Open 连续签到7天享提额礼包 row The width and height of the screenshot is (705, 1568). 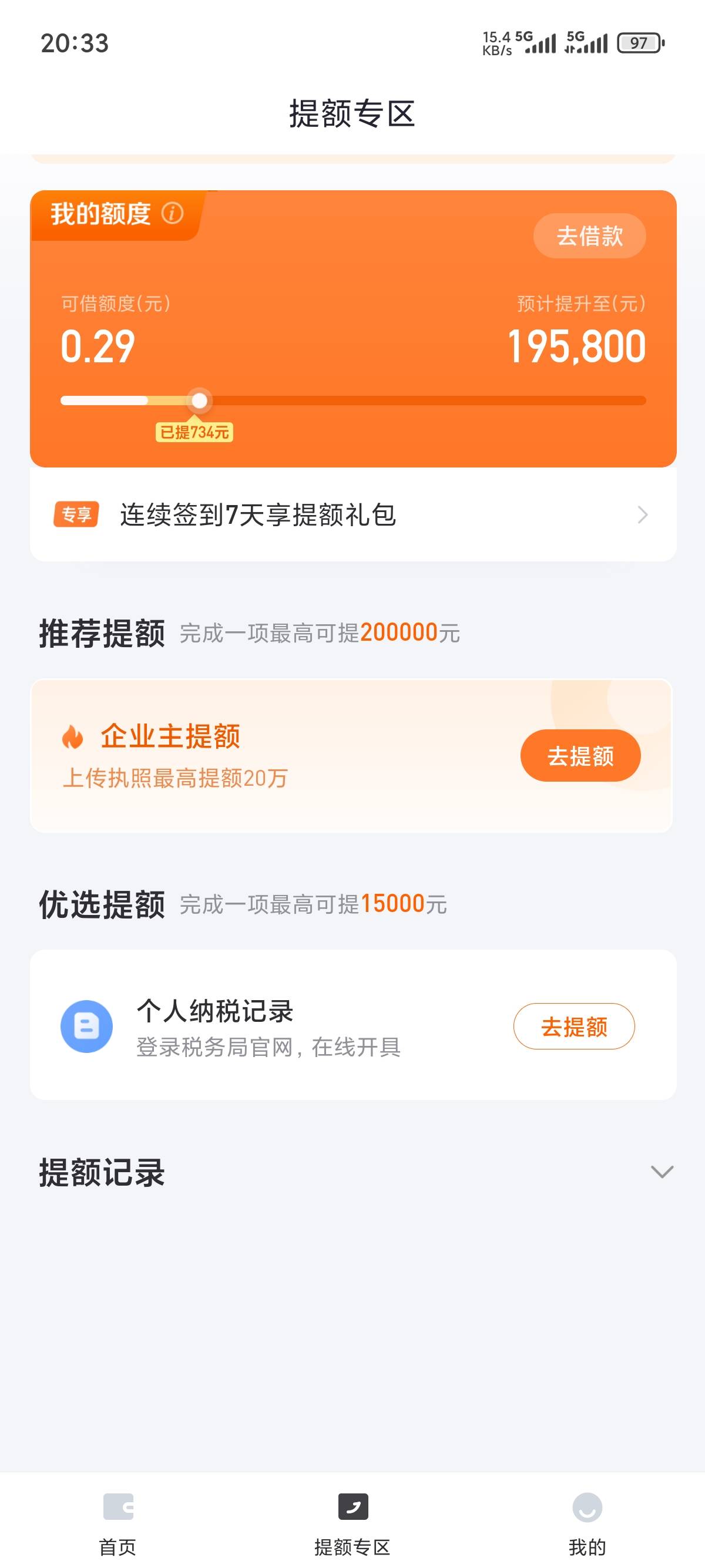click(x=353, y=515)
